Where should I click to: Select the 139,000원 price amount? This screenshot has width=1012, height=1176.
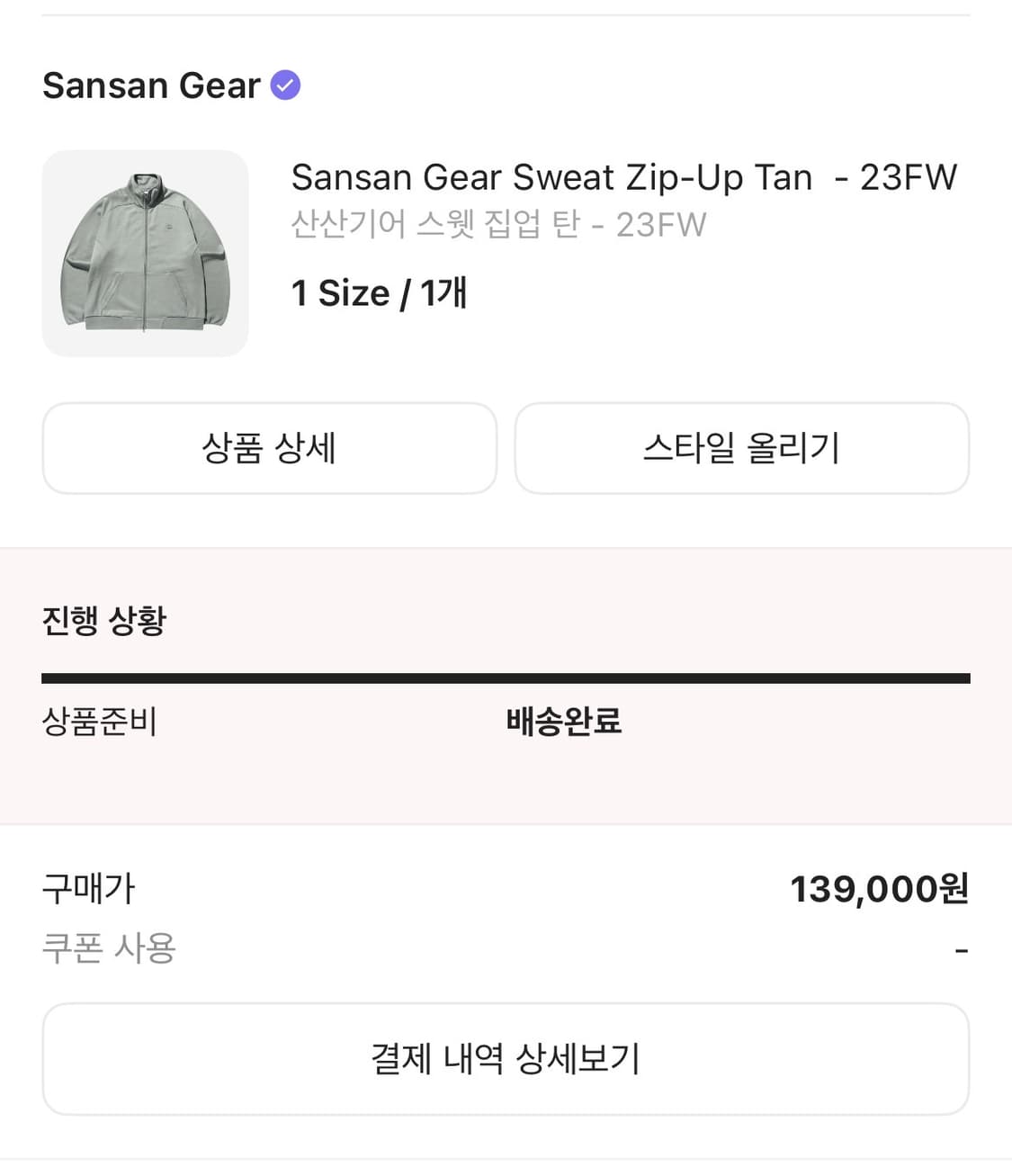(881, 889)
